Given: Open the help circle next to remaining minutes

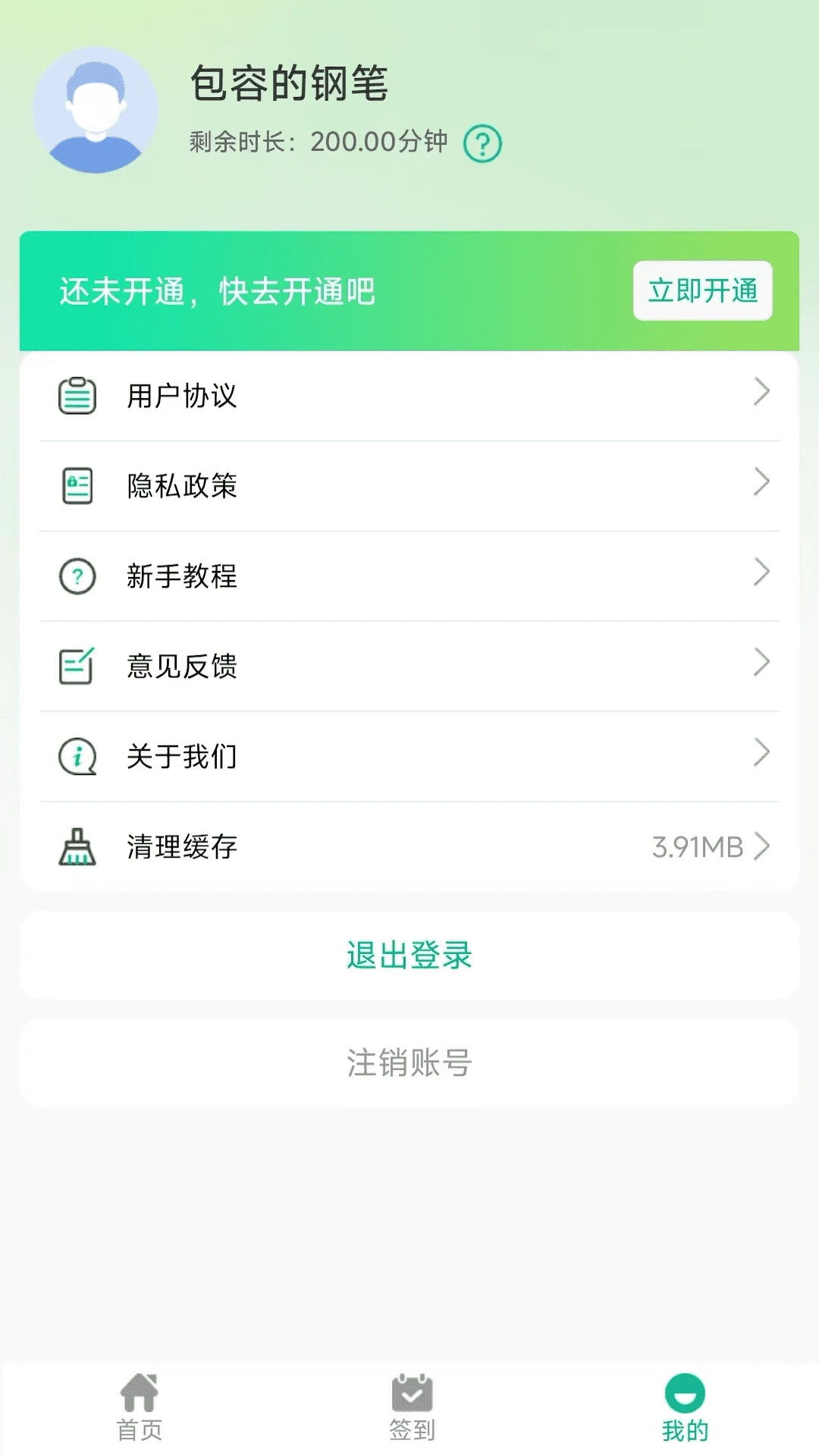Looking at the screenshot, I should coord(485,143).
